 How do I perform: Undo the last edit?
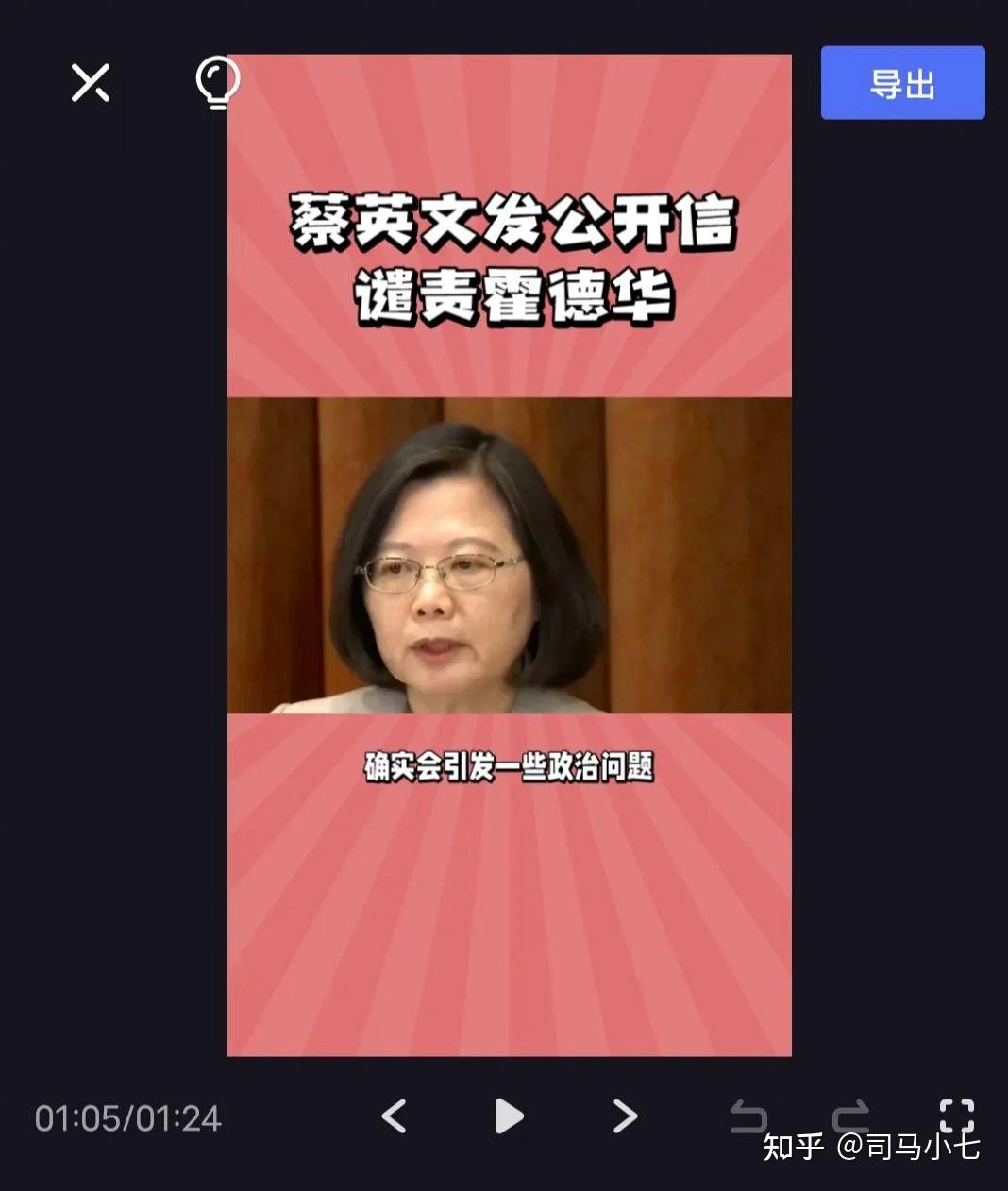[x=748, y=1116]
